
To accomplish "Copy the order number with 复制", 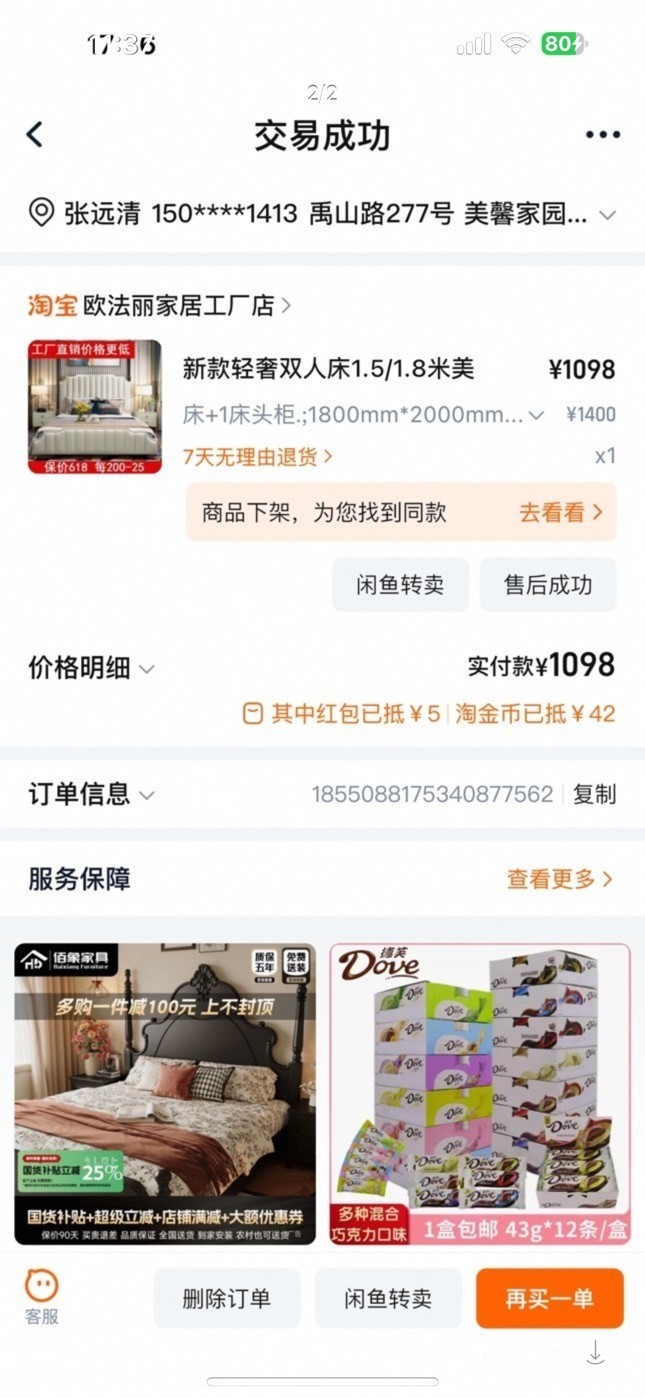I will (x=594, y=795).
